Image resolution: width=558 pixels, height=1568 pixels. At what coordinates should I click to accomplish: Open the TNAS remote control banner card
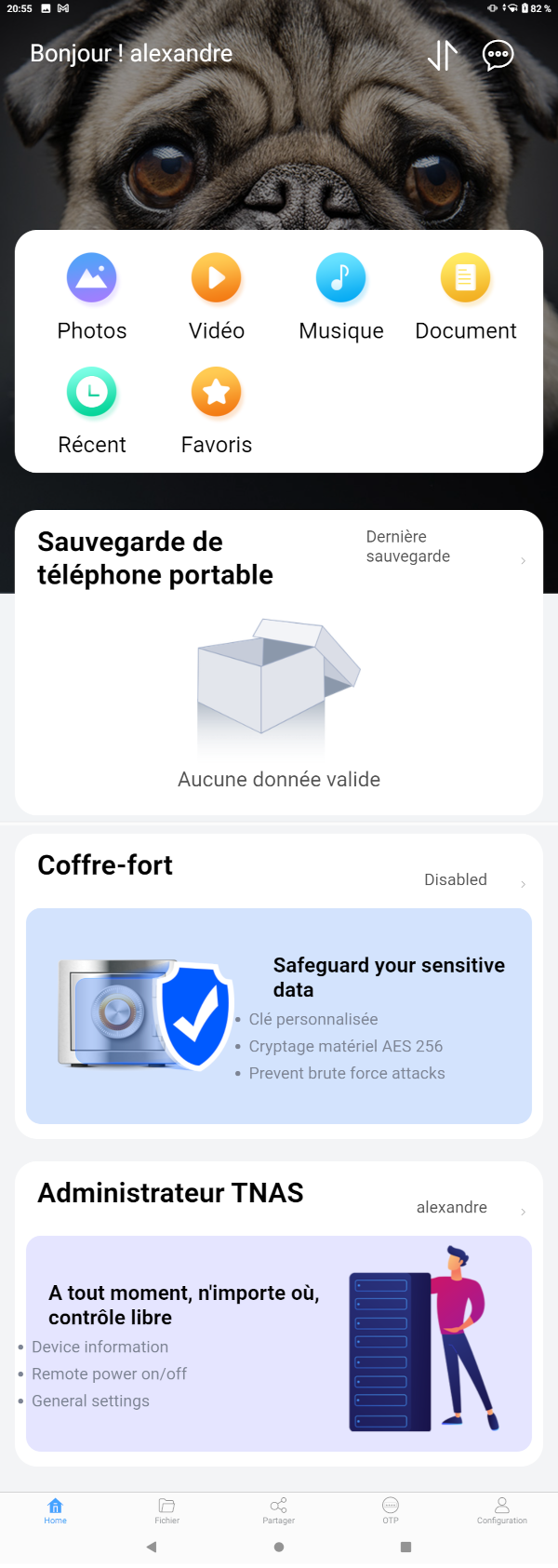(x=279, y=1344)
